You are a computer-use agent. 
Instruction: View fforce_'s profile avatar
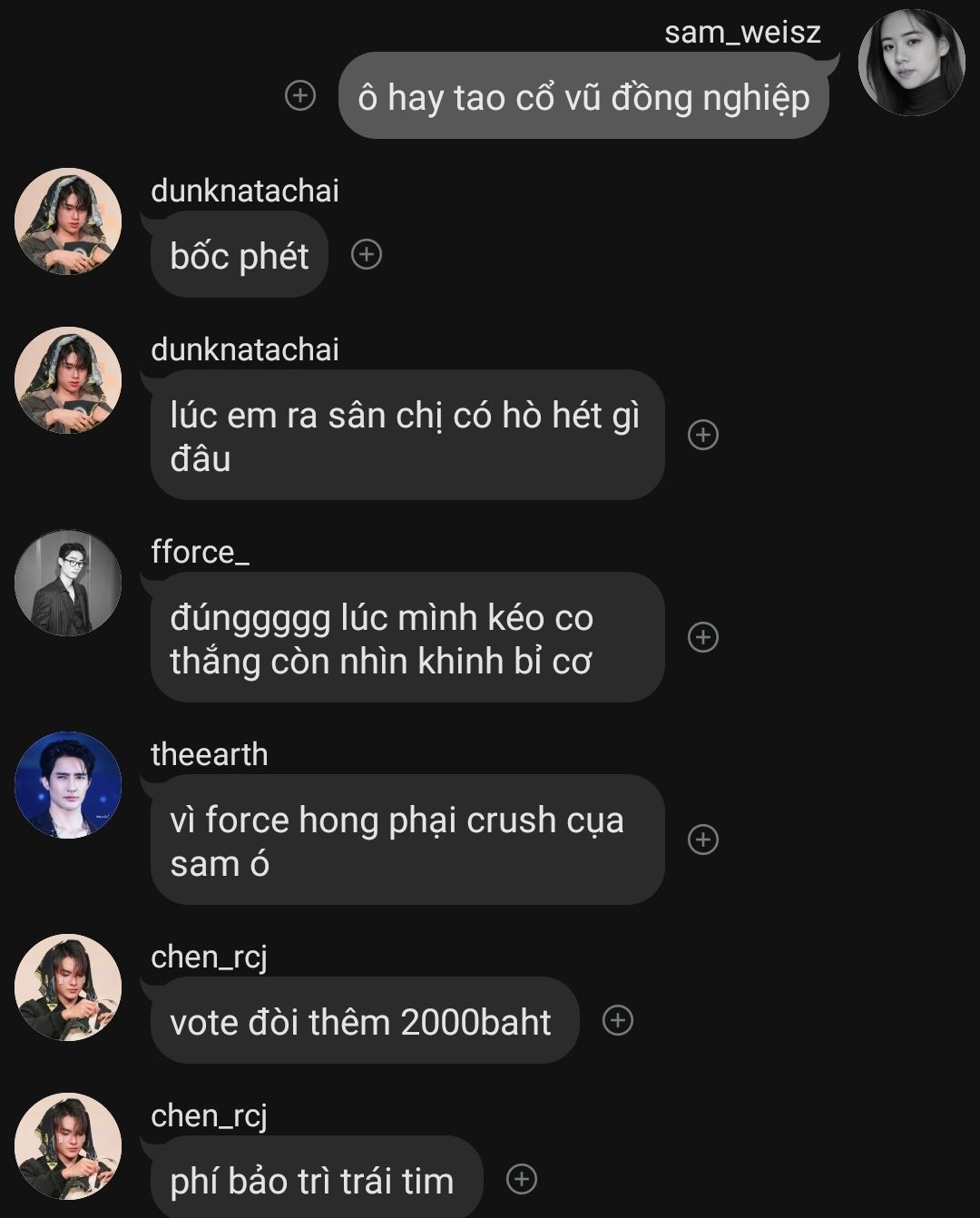[x=68, y=583]
